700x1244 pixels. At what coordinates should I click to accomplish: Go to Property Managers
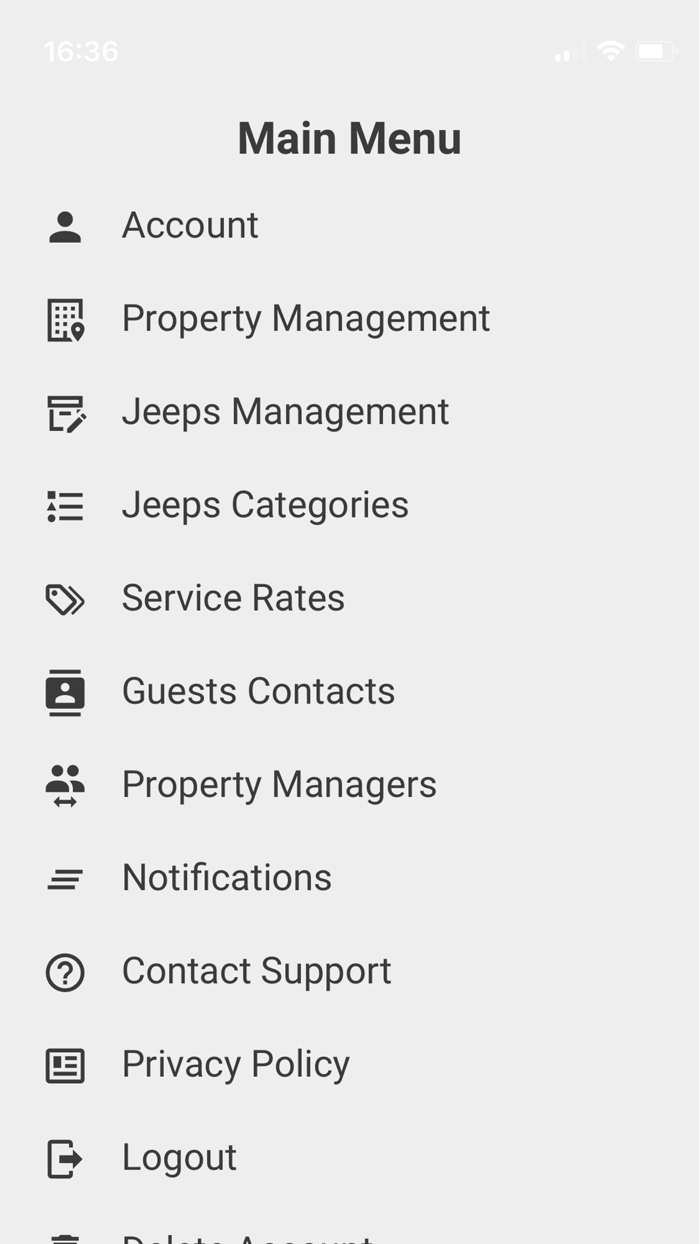pos(279,785)
